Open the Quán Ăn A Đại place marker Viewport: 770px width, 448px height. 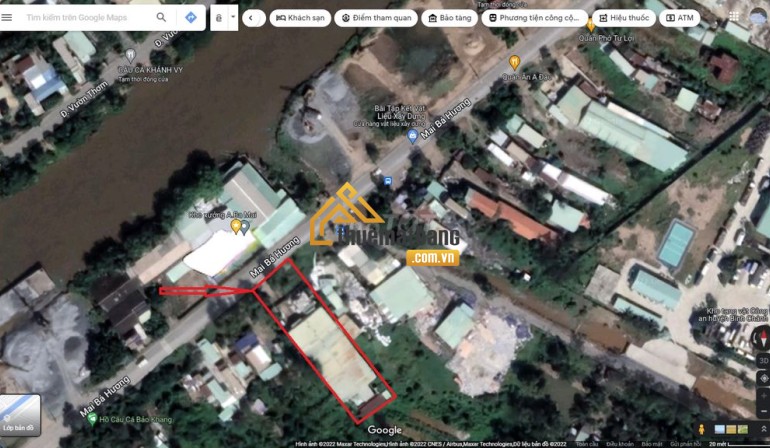515,61
